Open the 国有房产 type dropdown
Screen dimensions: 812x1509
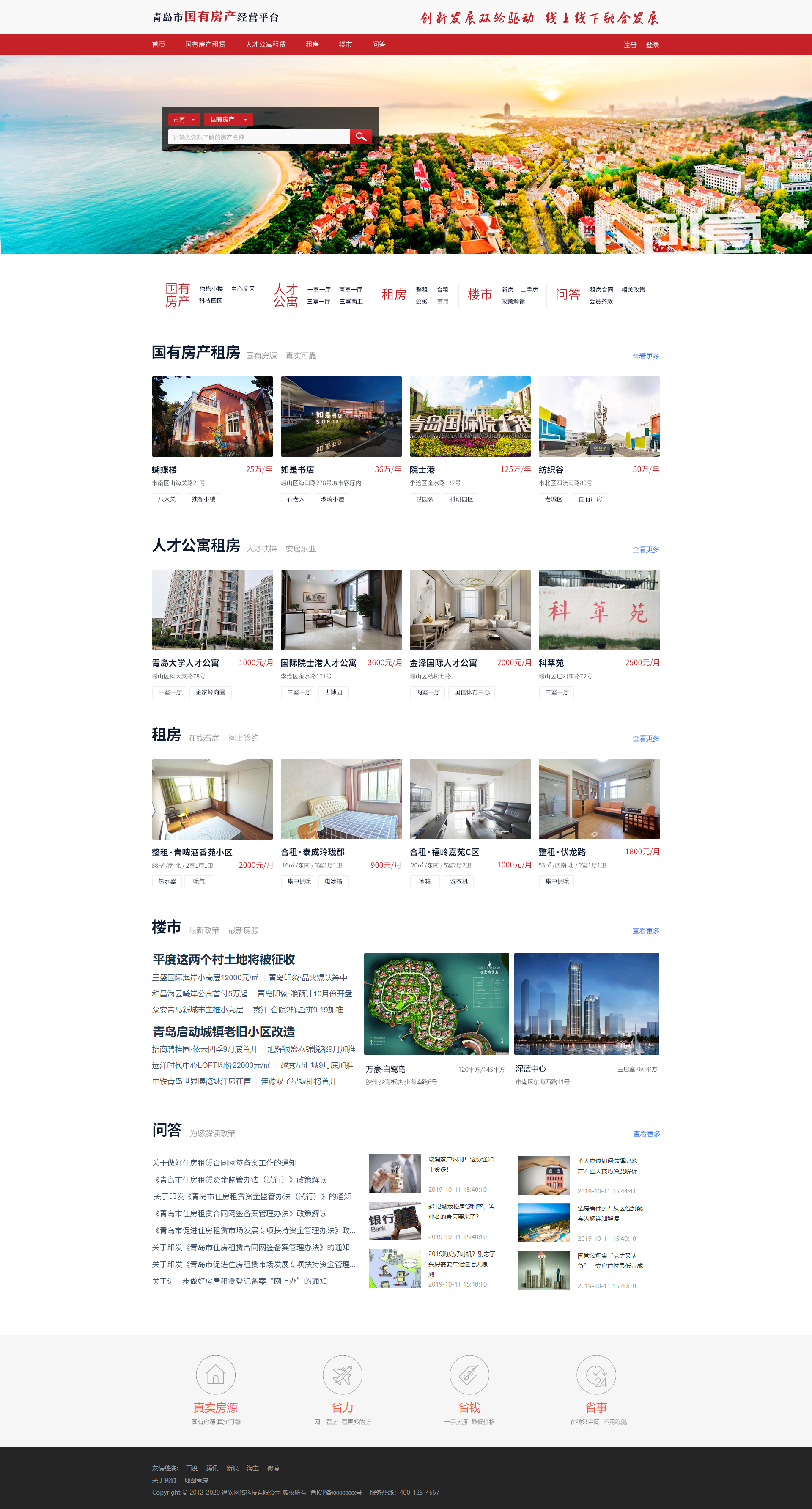(x=228, y=120)
